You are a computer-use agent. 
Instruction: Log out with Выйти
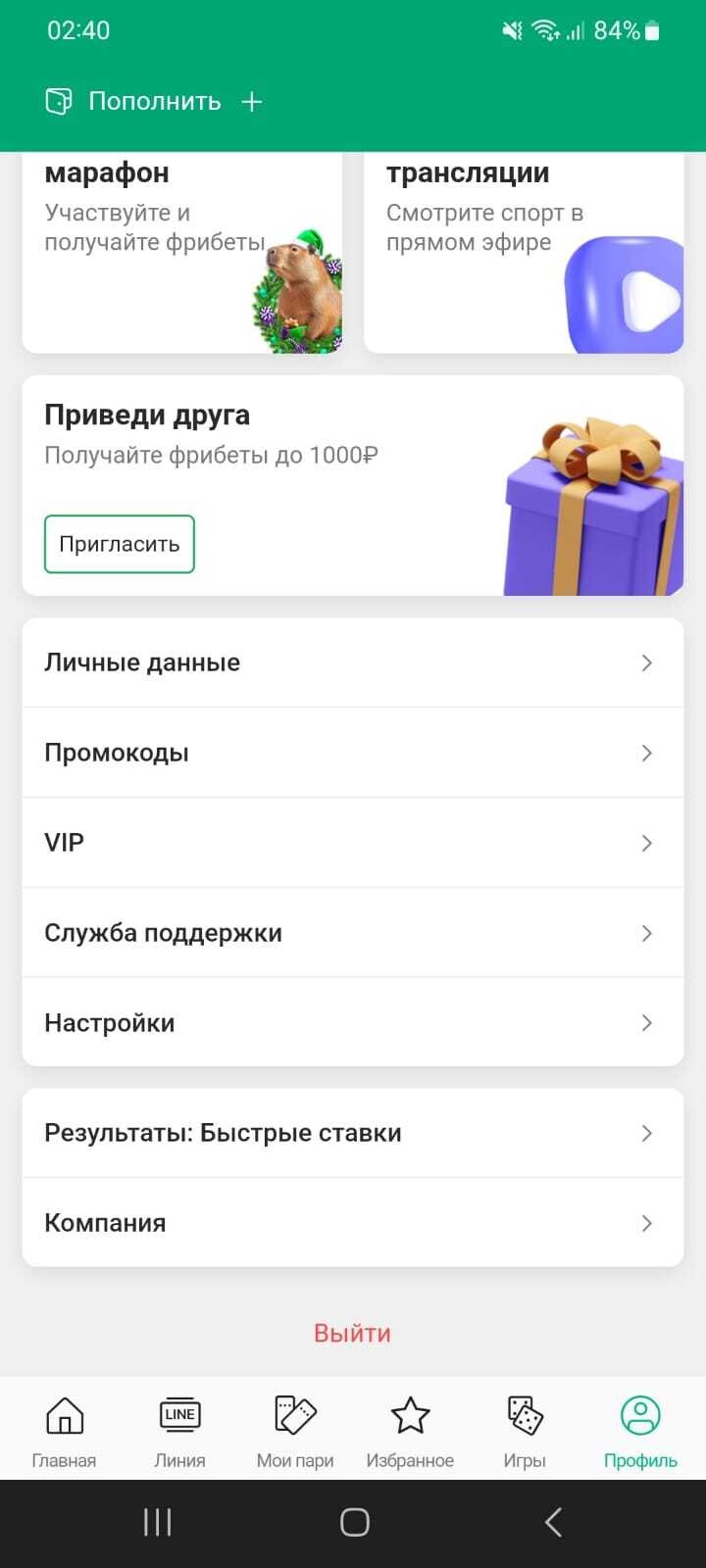(x=352, y=1333)
